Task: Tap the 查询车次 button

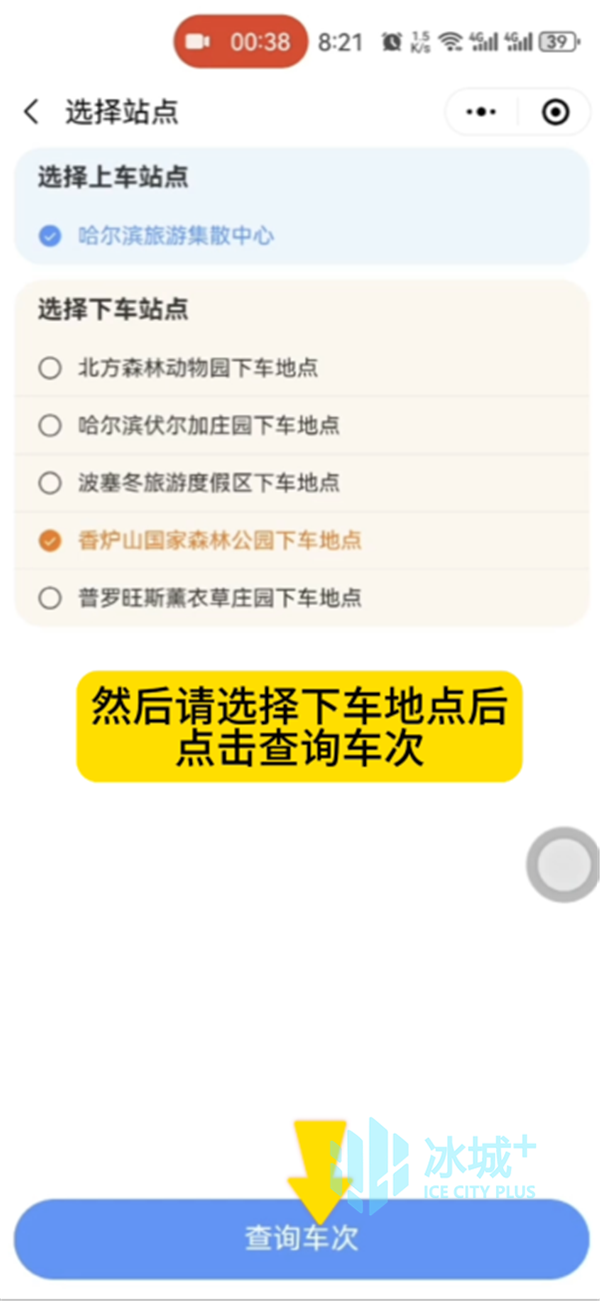Action: tap(301, 1238)
